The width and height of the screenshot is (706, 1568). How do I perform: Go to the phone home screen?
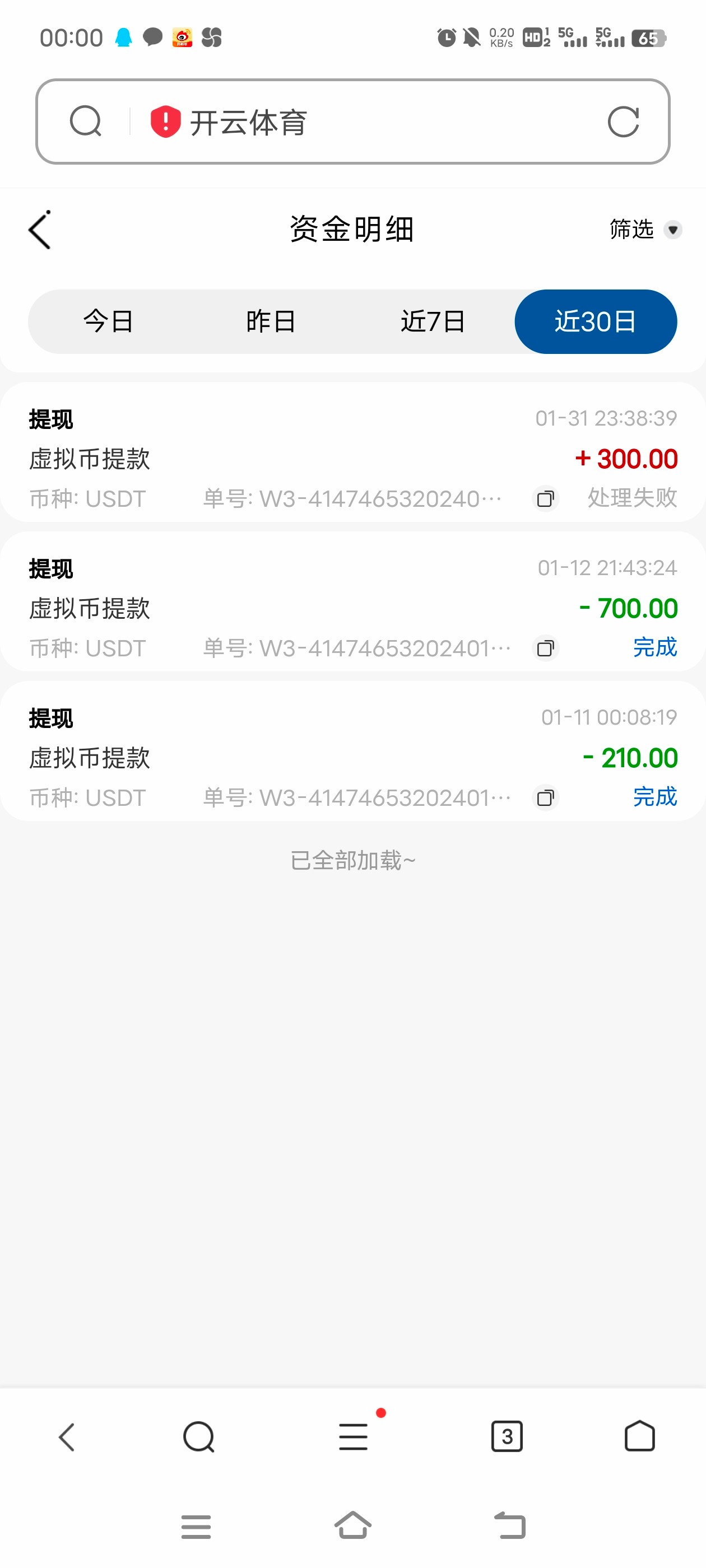(352, 1526)
